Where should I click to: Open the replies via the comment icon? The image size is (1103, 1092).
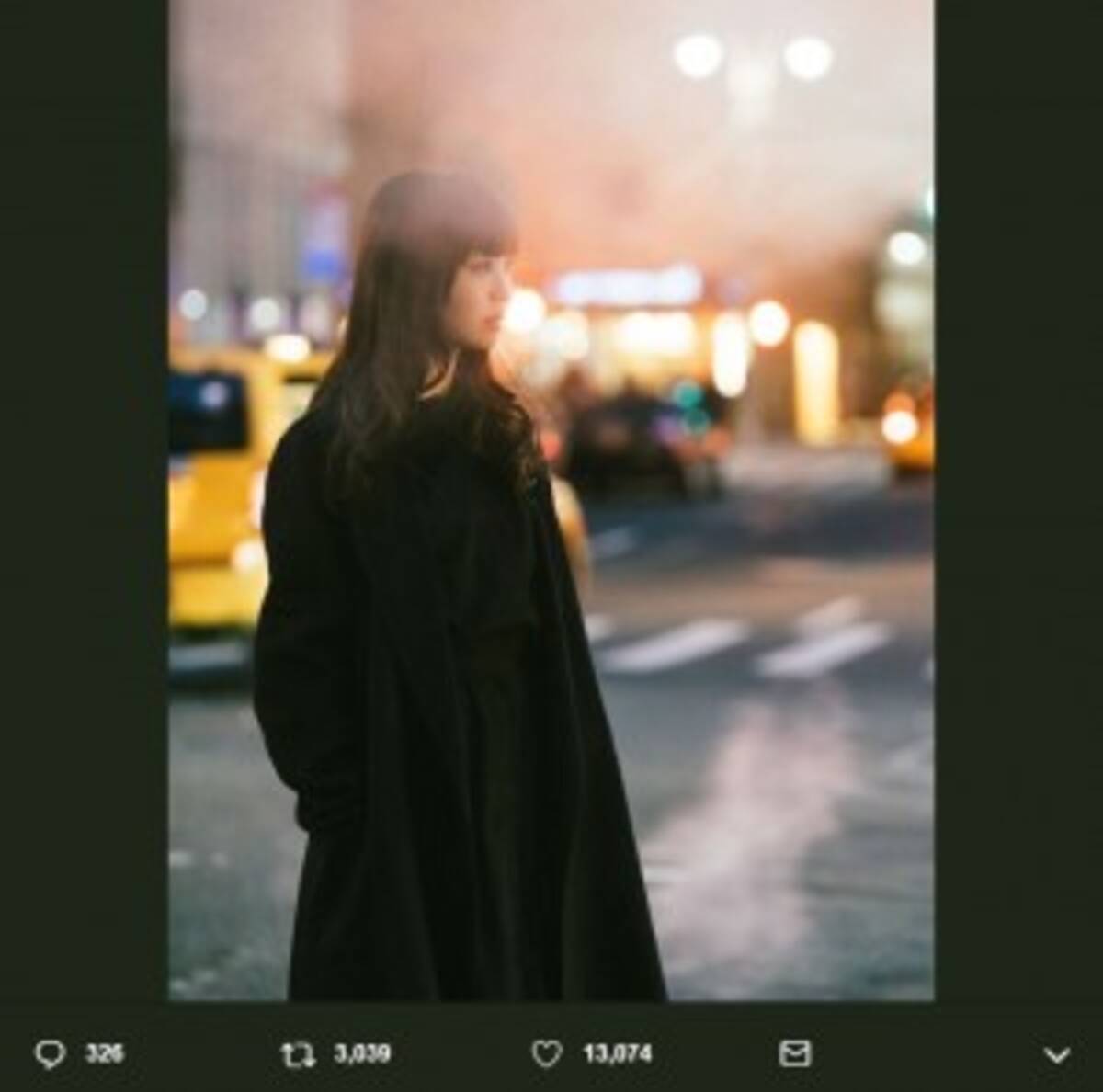tap(50, 1053)
